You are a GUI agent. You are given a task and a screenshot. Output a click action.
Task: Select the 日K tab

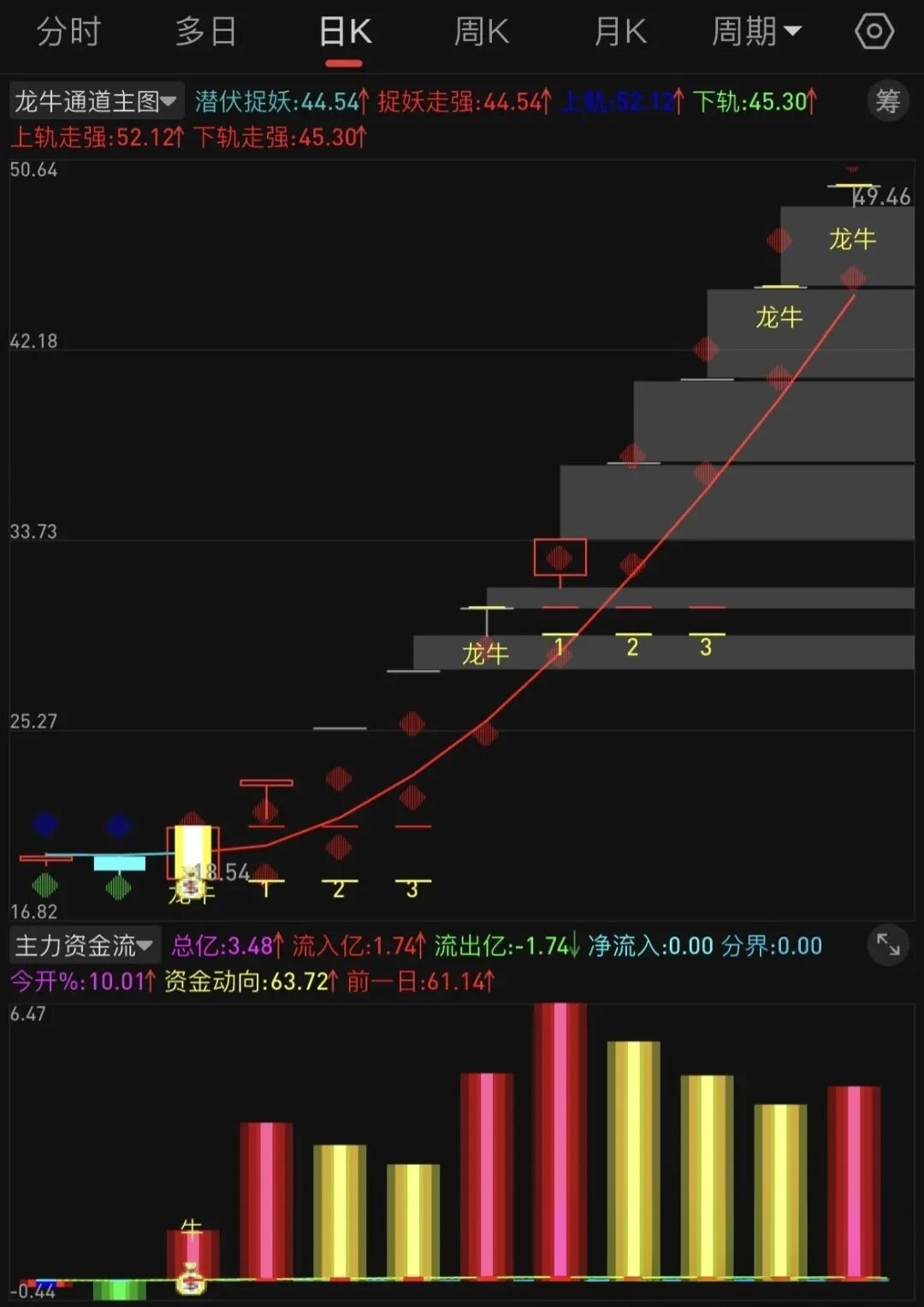point(344,33)
